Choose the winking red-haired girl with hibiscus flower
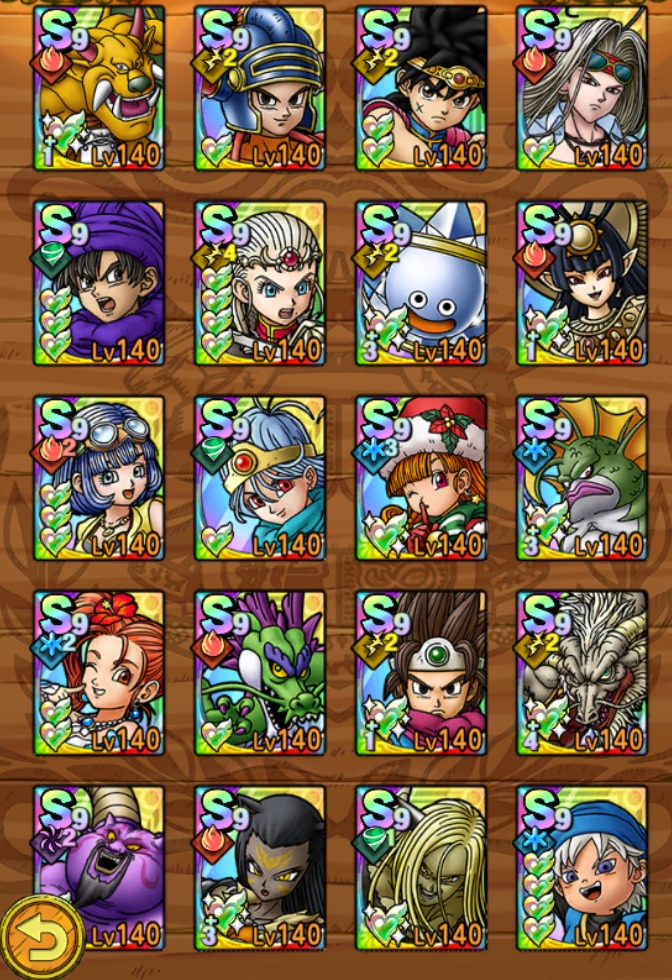This screenshot has height=980, width=672. pos(99,672)
